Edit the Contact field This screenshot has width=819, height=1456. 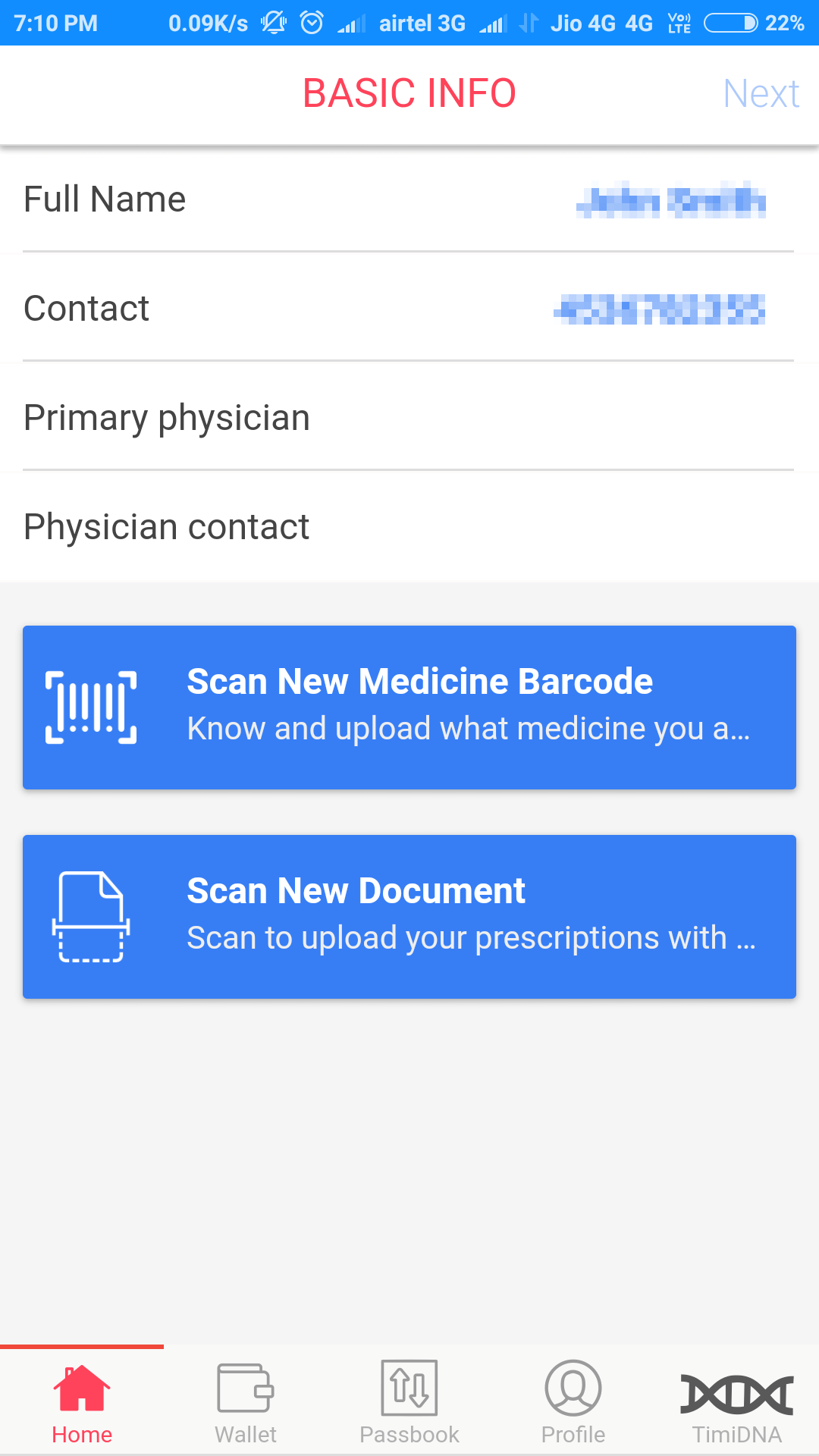(x=409, y=309)
